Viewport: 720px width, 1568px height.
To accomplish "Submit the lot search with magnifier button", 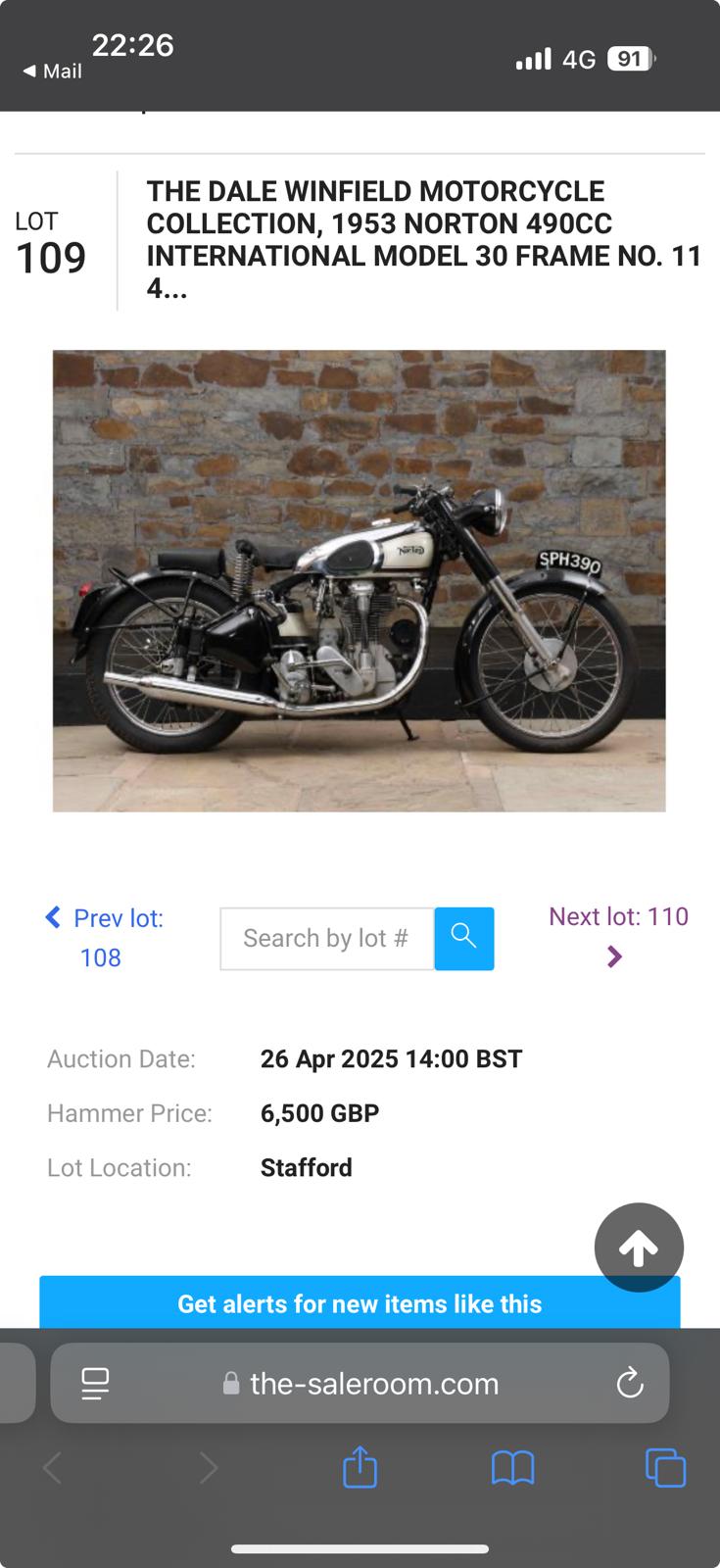I will 464,939.
